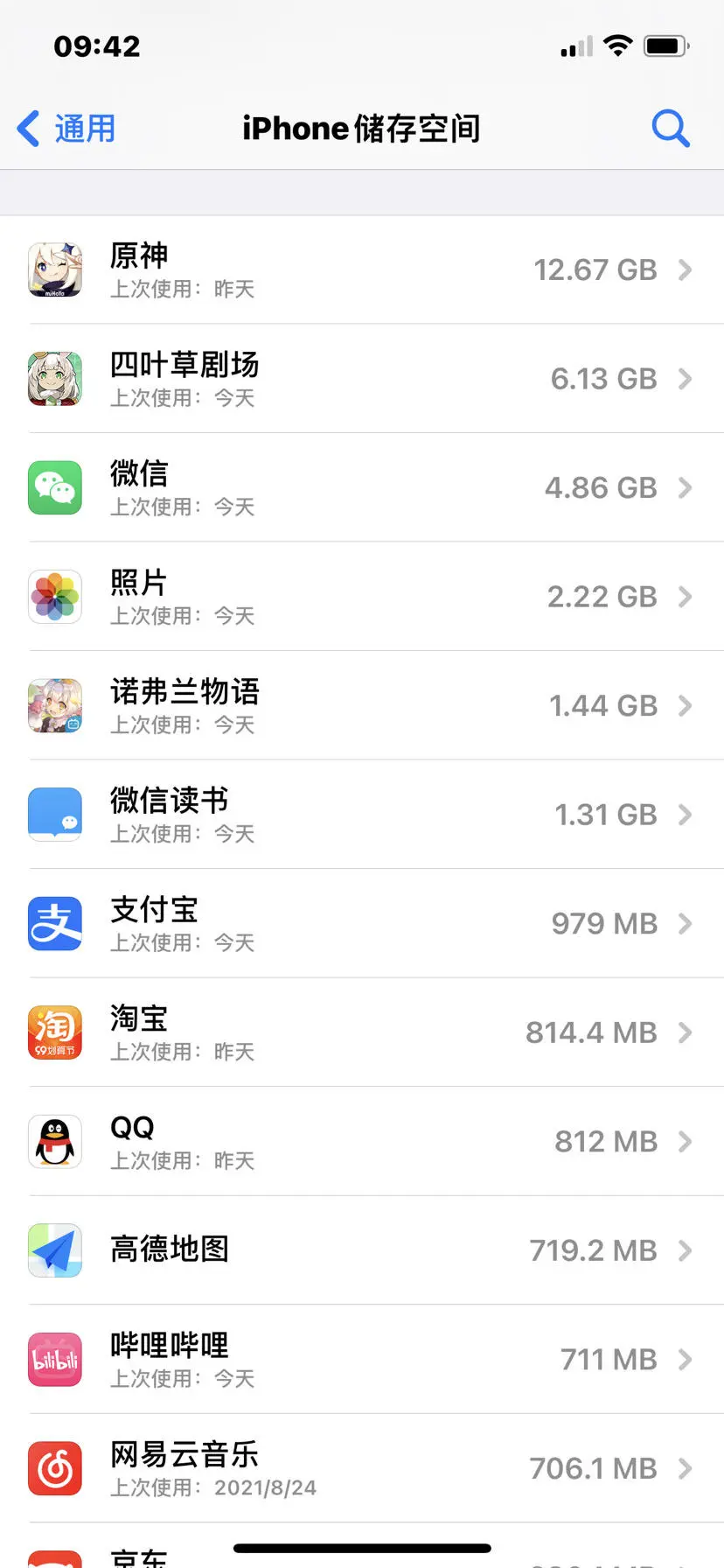Open 支付宝 storage details
This screenshot has height=1568, width=724.
coord(362,923)
